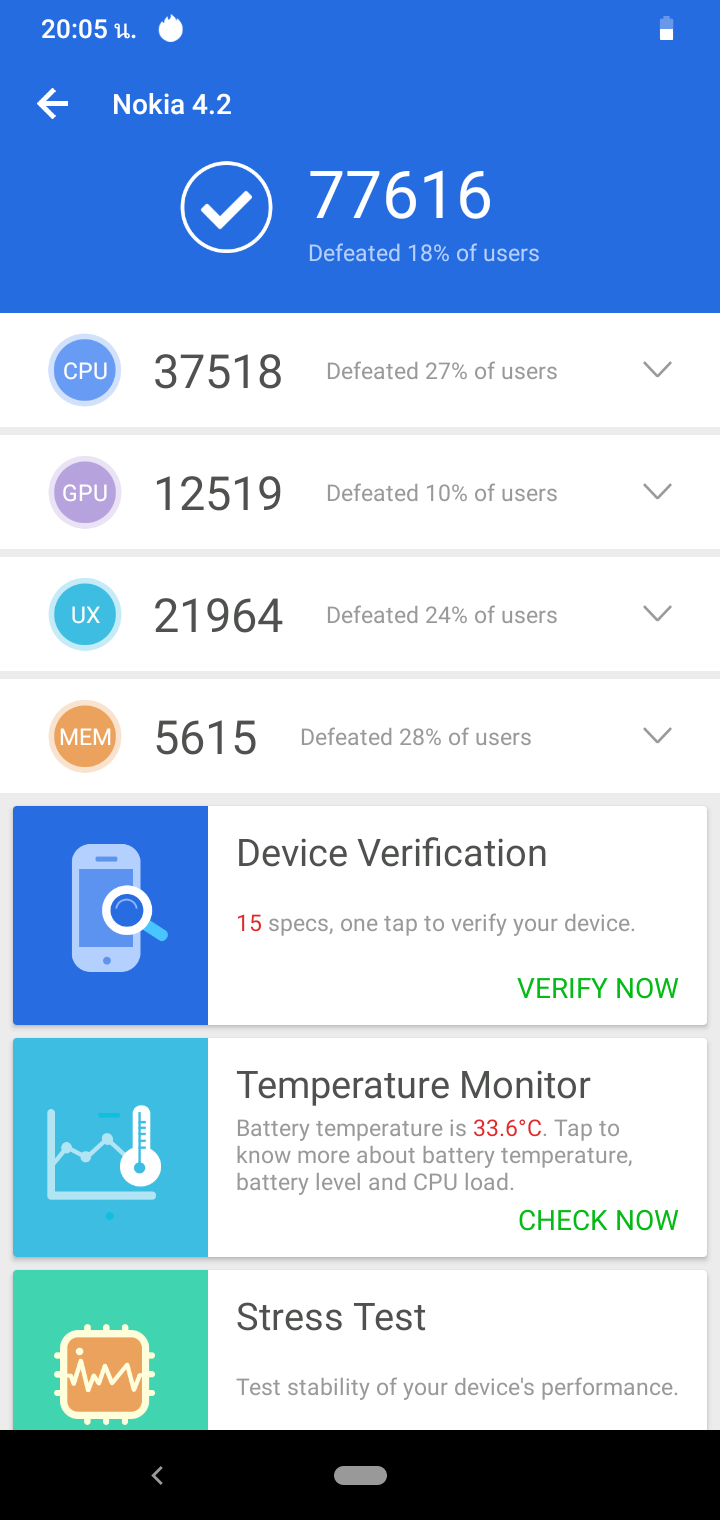Expand the UX score section
Viewport: 720px width, 1520px height.
[656, 614]
